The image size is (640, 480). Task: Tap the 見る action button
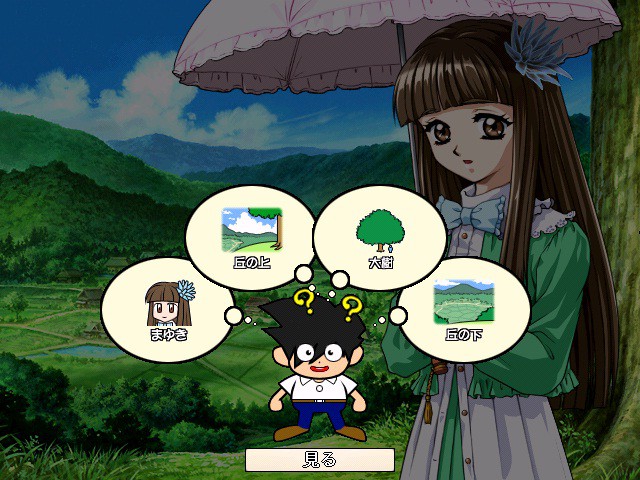pyautogui.click(x=320, y=459)
